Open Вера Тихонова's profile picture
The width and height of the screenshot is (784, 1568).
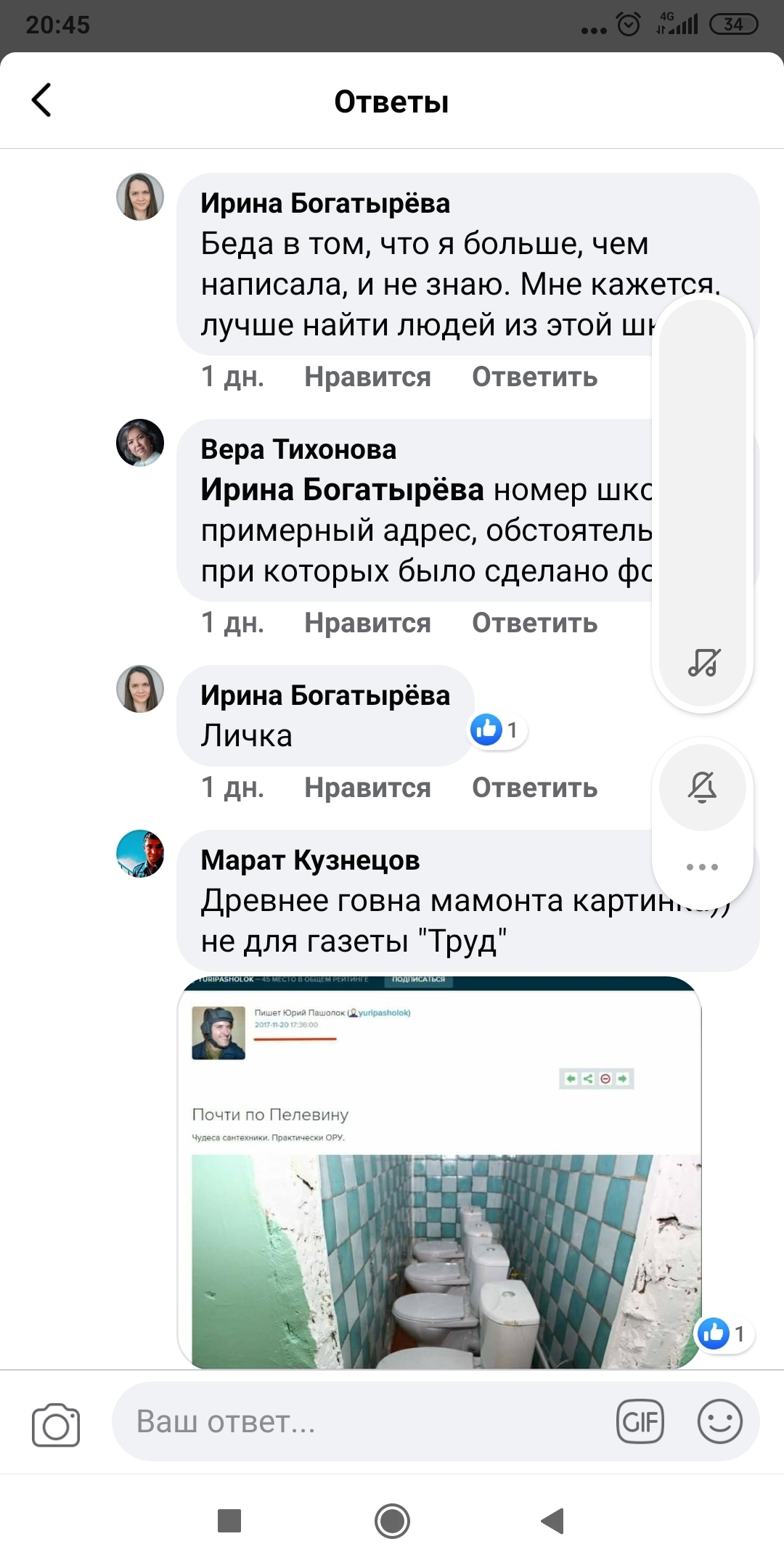coord(140,443)
